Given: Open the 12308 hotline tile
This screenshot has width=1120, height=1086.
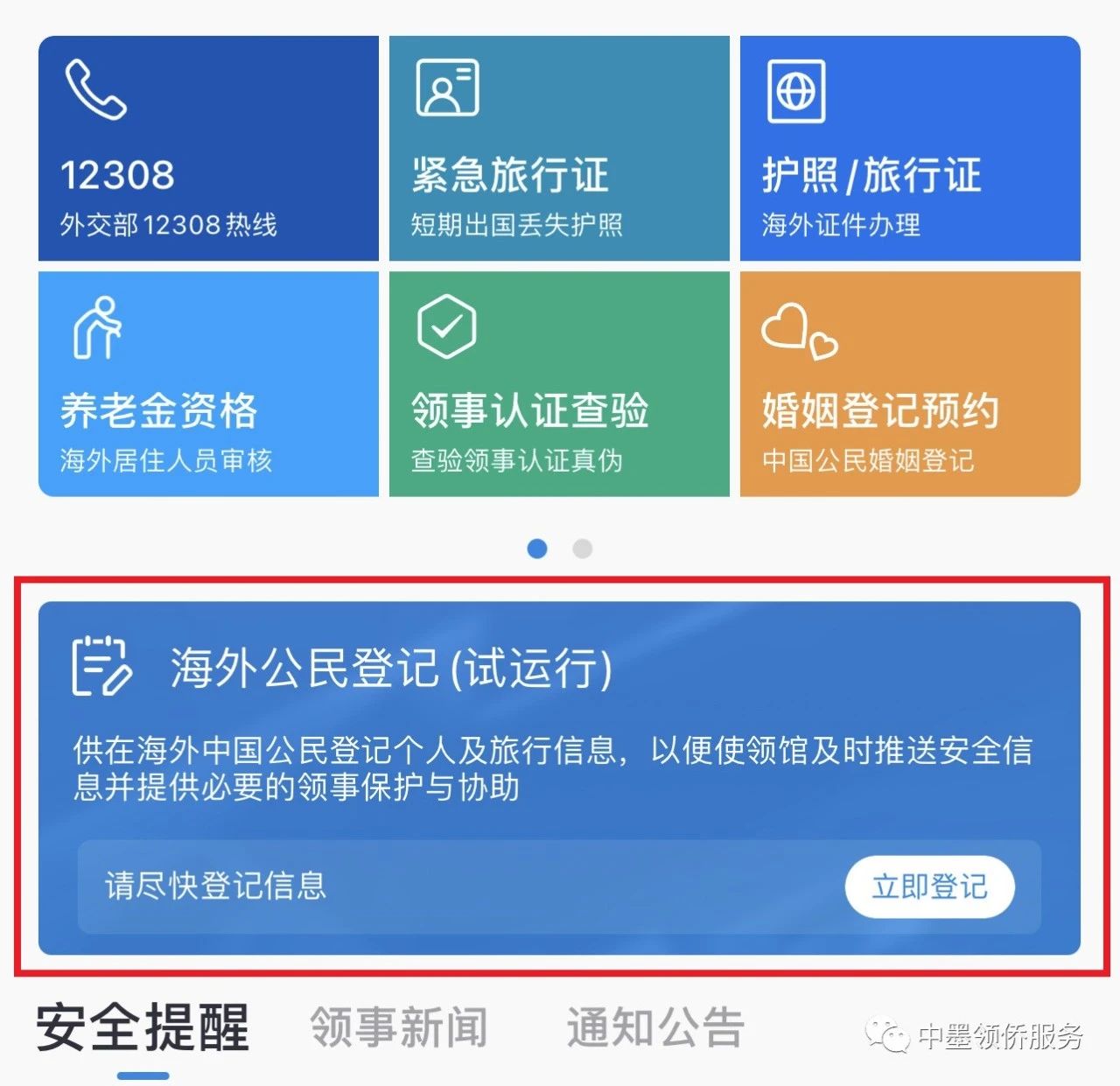Looking at the screenshot, I should point(208,148).
